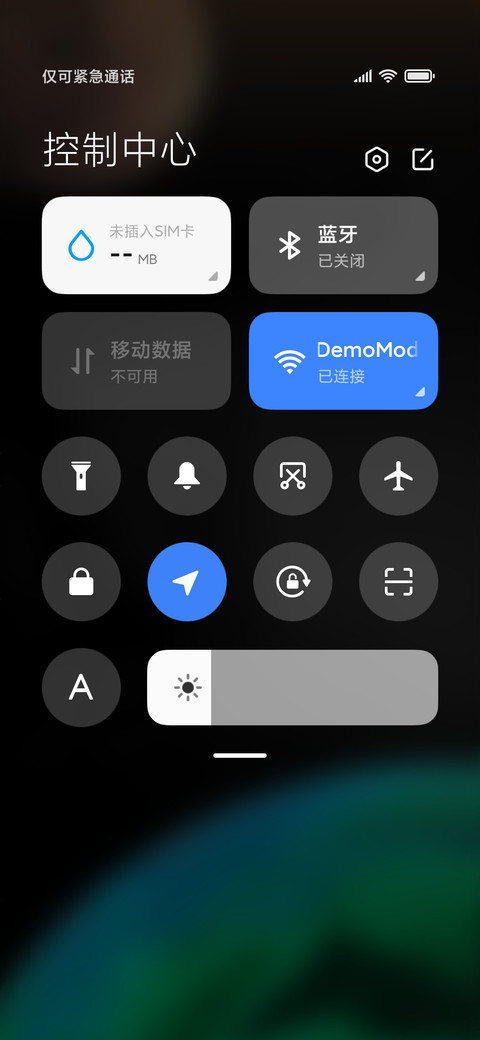Open the scanner icon
Viewport: 480px width, 1040px height.
(x=398, y=582)
